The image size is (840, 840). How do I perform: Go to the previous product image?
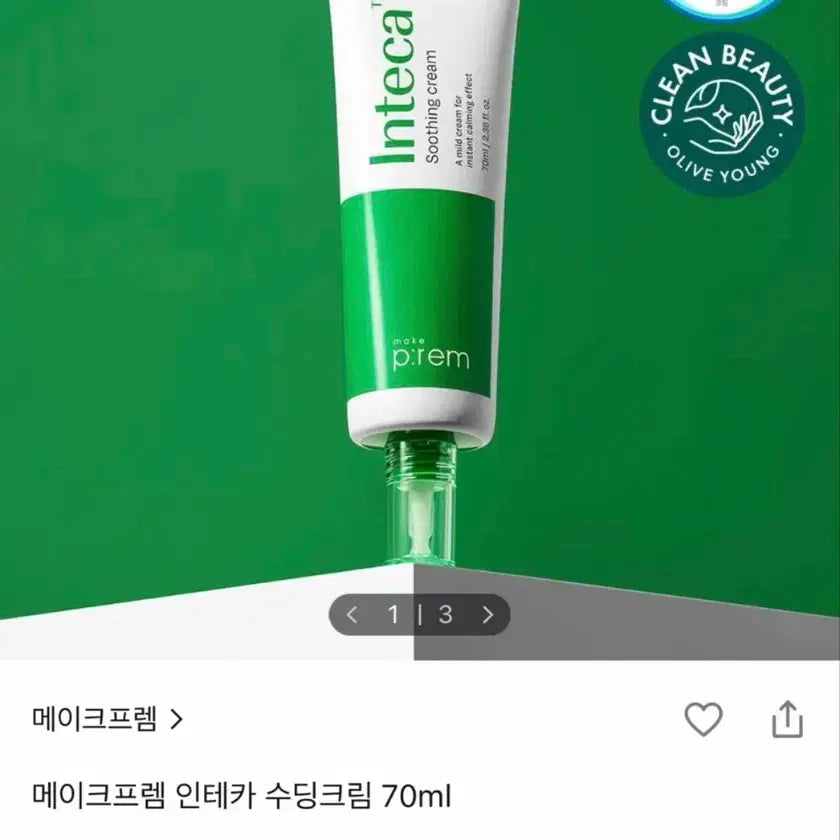351,615
